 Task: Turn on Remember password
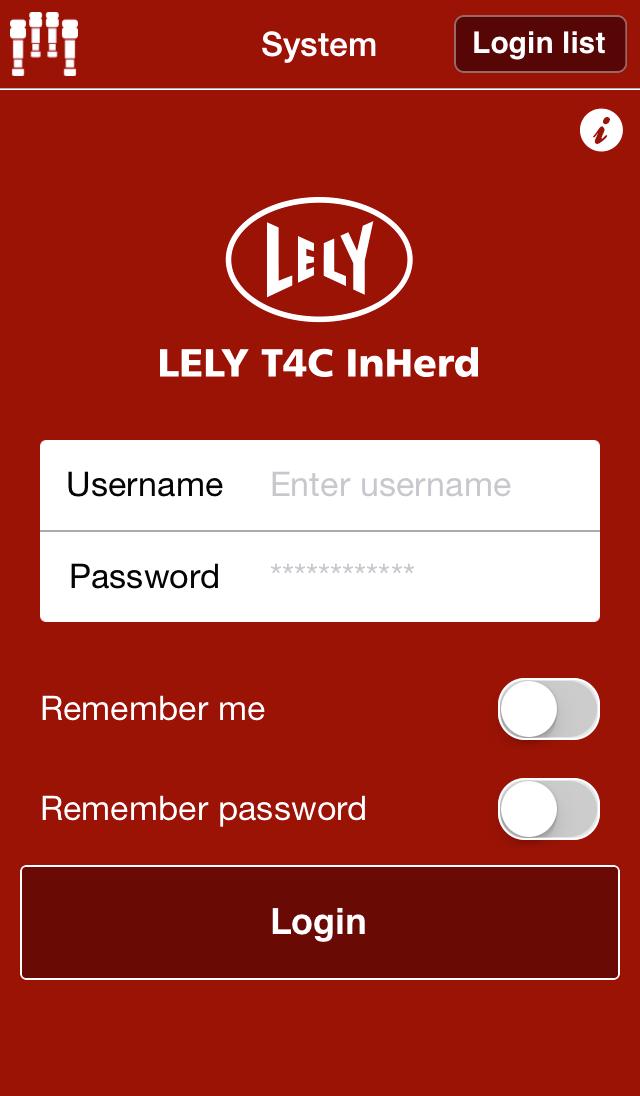[x=548, y=809]
